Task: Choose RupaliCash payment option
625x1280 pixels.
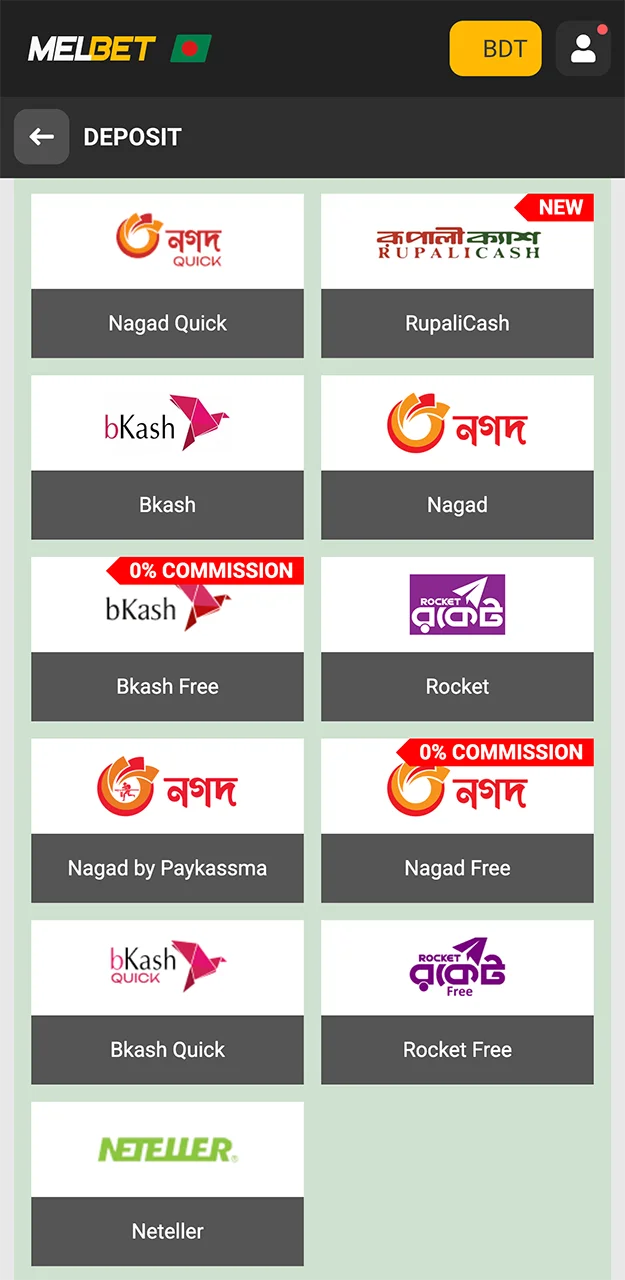Action: point(457,275)
